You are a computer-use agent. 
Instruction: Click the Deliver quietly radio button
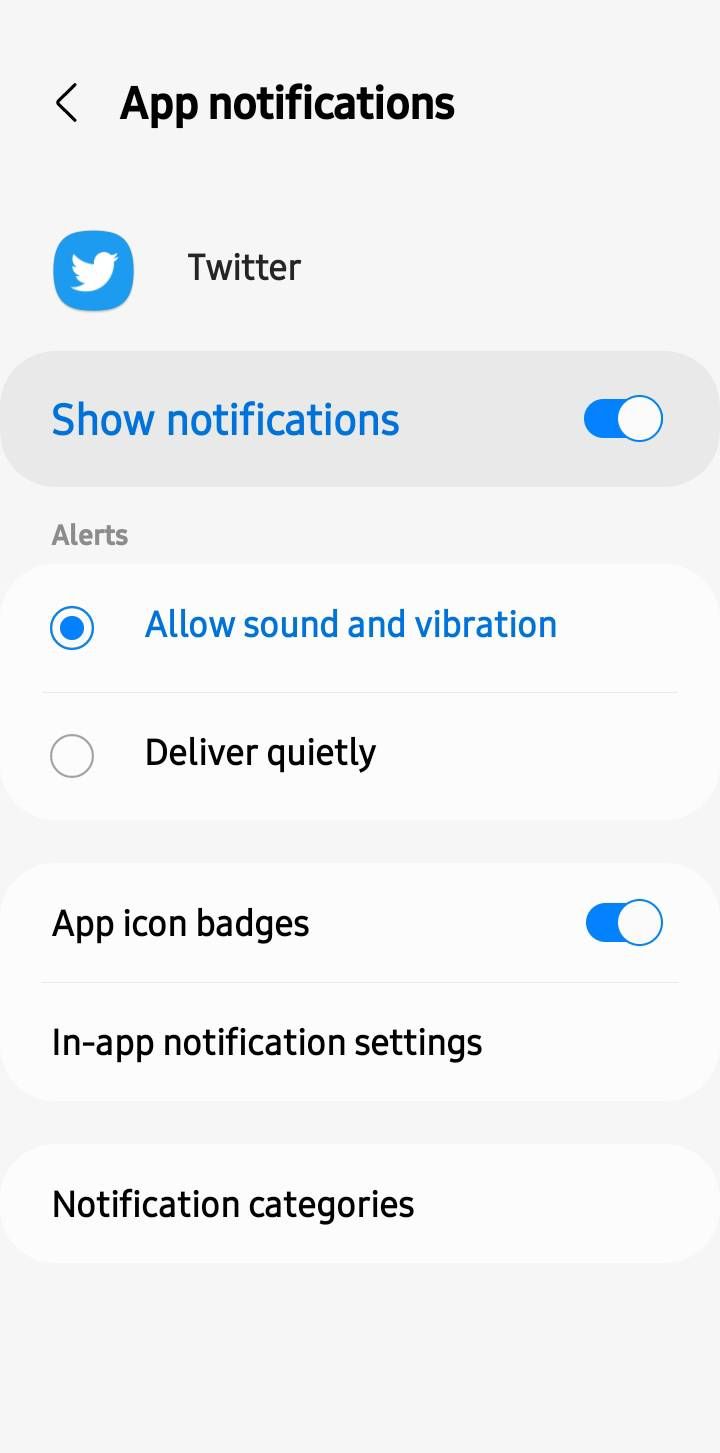tap(71, 756)
